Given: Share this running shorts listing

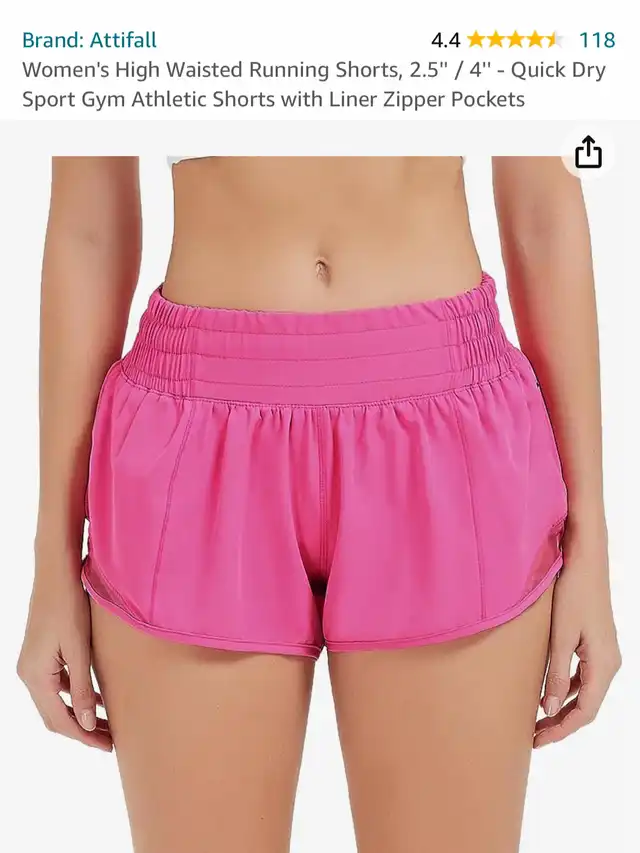Looking at the screenshot, I should [589, 153].
